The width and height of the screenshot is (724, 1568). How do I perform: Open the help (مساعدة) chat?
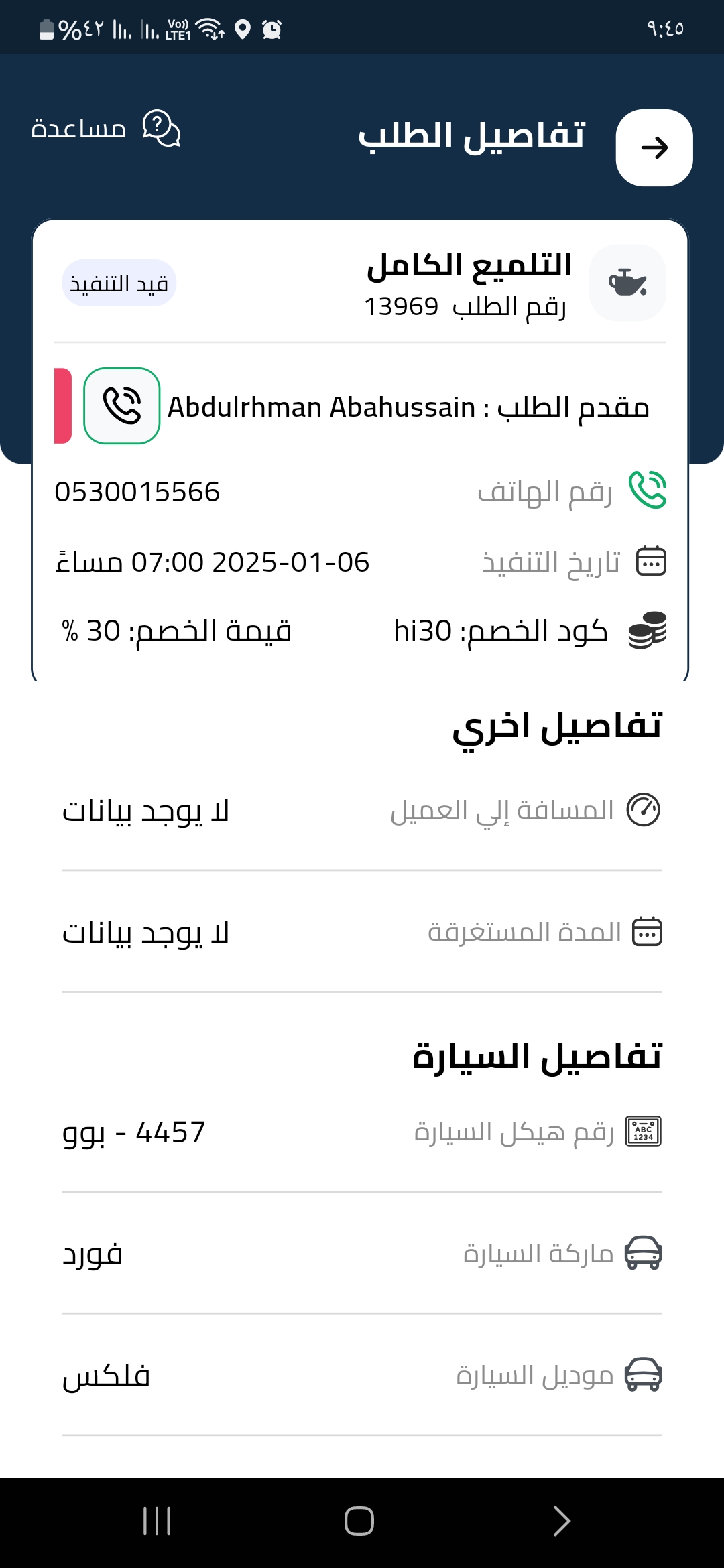pyautogui.click(x=106, y=128)
